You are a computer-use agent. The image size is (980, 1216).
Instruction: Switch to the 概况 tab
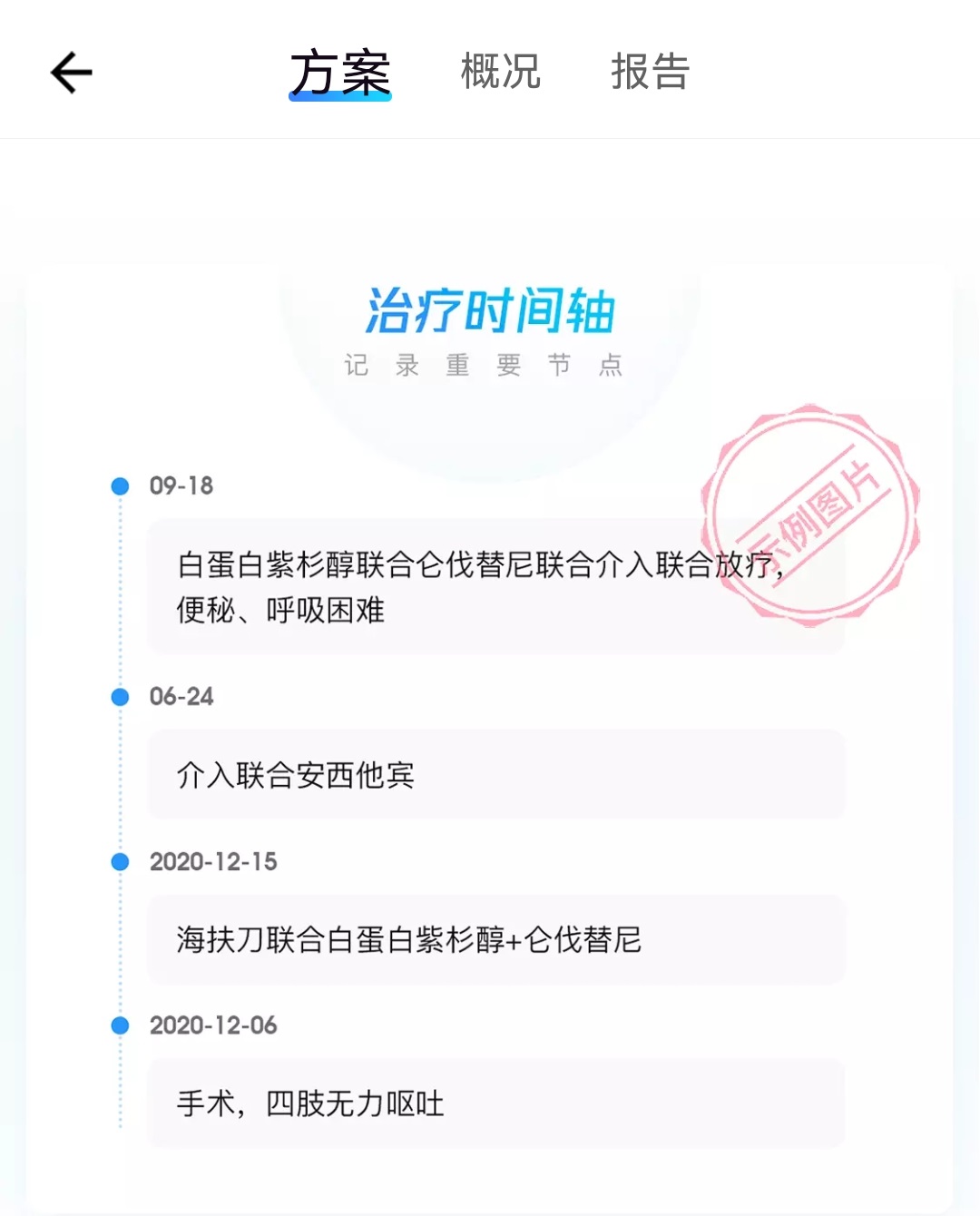tap(500, 71)
